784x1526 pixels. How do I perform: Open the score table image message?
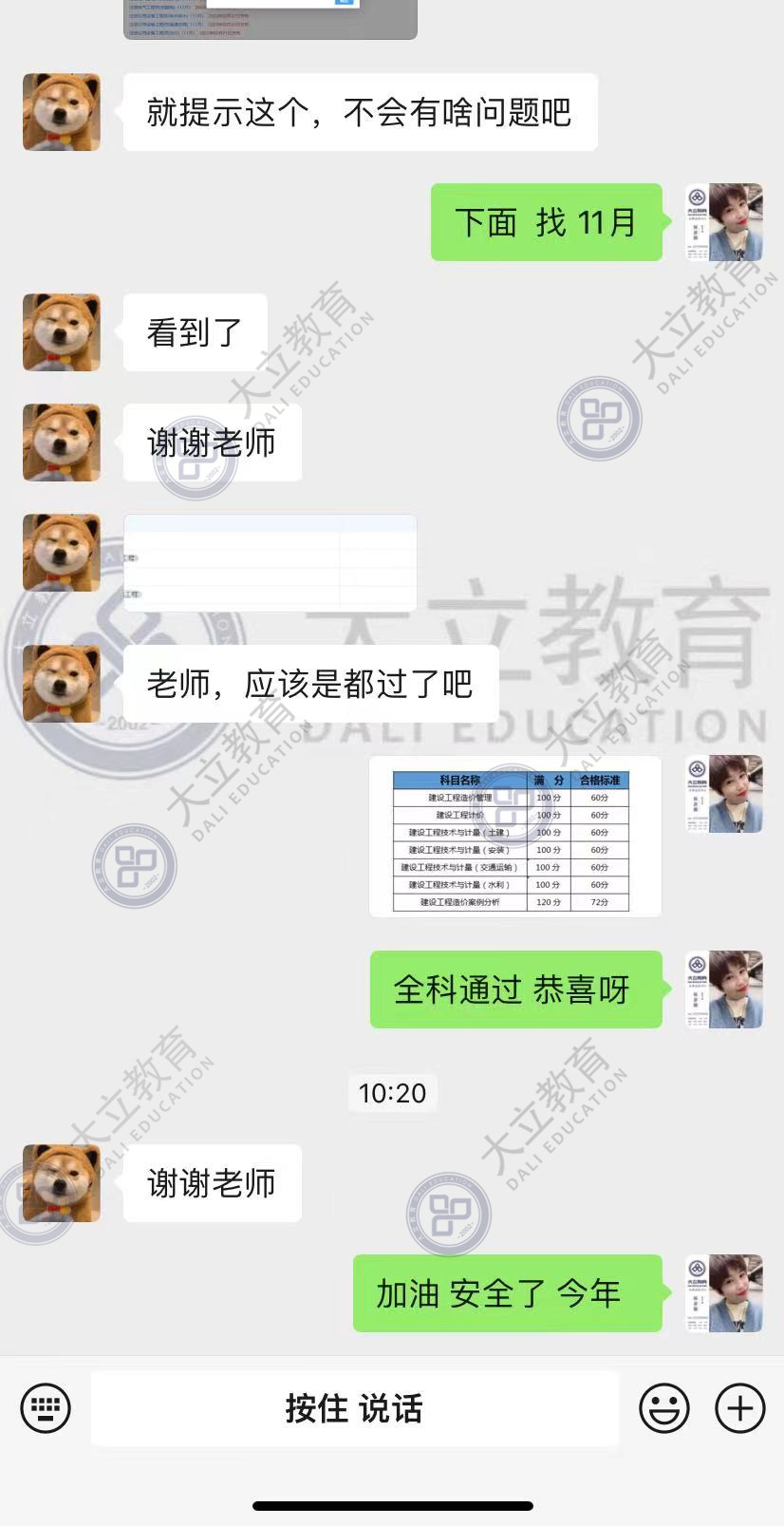tap(514, 837)
